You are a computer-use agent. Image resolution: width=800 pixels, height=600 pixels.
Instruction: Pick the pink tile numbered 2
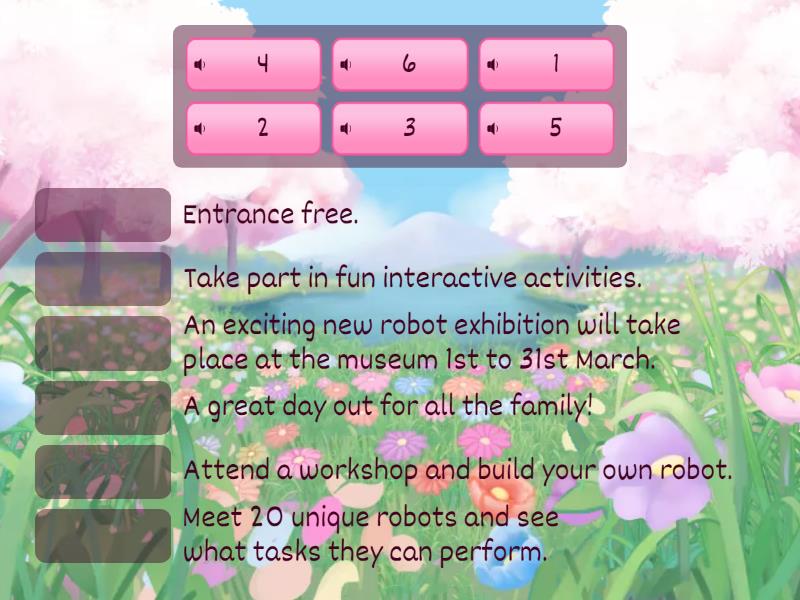262,128
